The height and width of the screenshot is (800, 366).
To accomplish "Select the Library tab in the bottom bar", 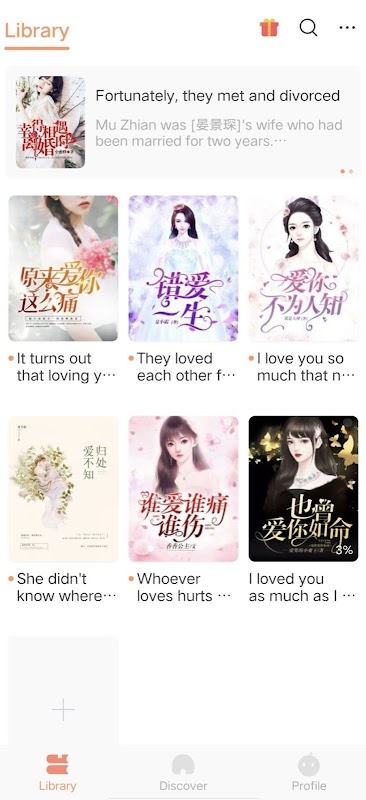I will (58, 773).
